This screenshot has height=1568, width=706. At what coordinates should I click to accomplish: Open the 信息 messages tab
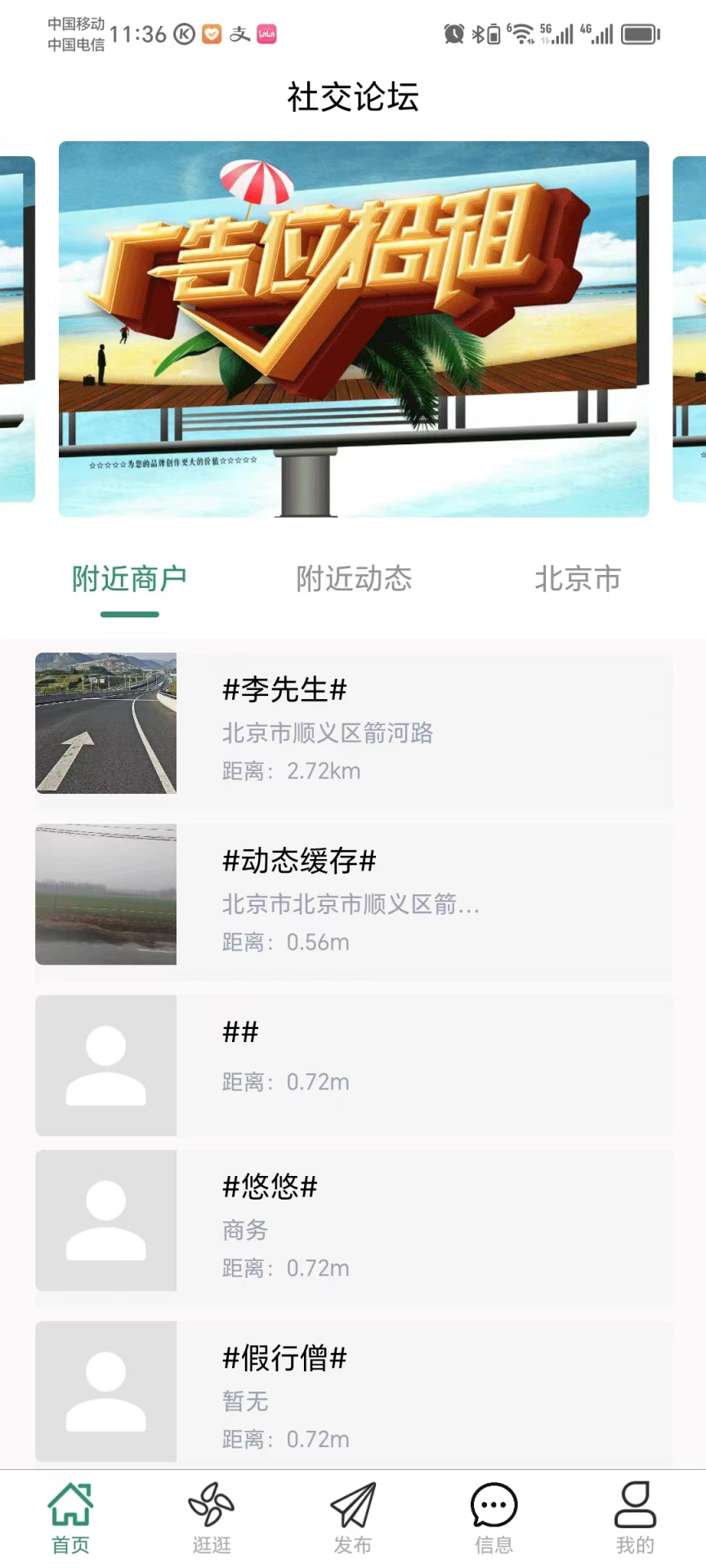[494, 1517]
